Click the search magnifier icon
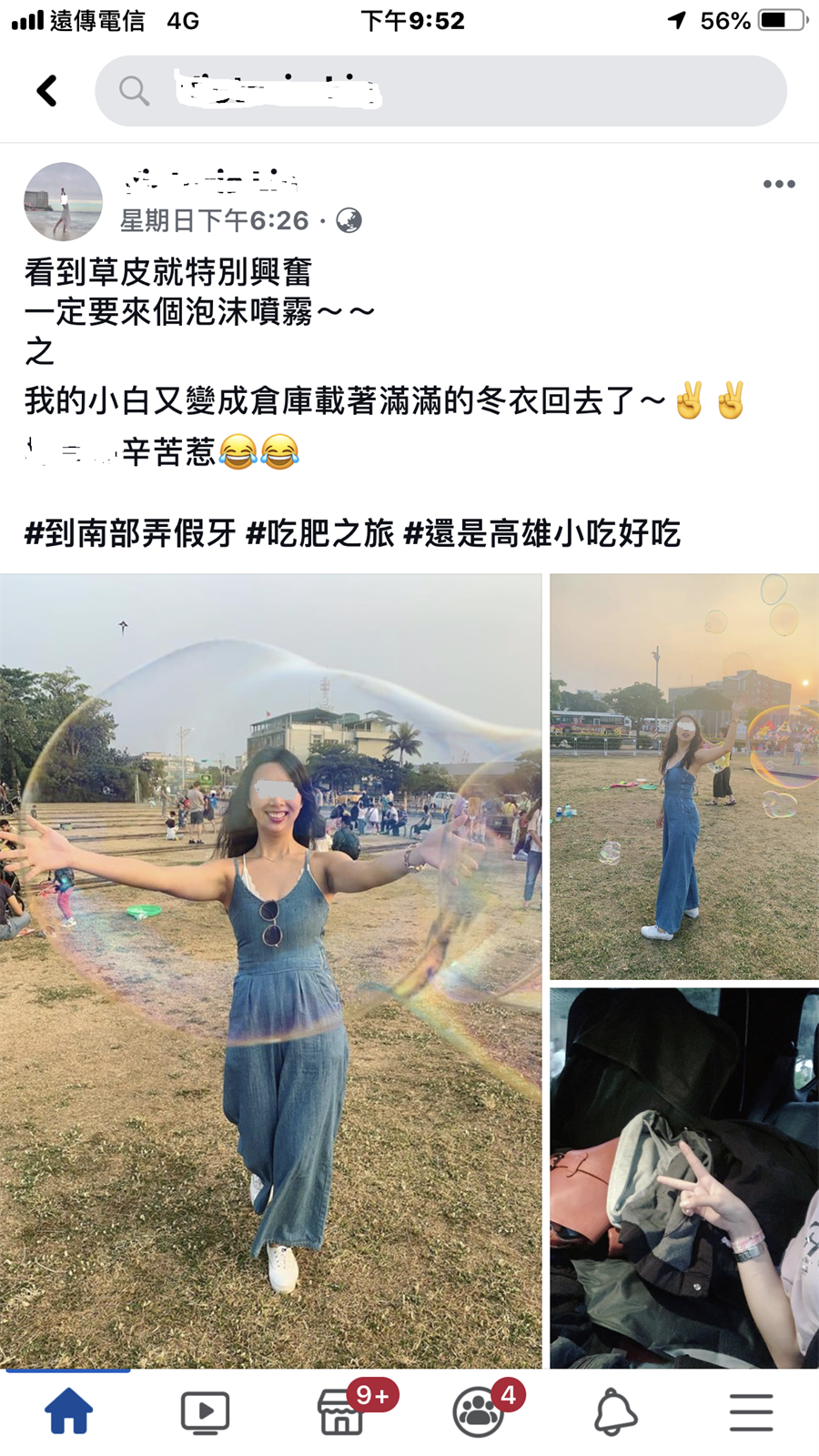This screenshot has height=1456, width=819. coord(135,90)
